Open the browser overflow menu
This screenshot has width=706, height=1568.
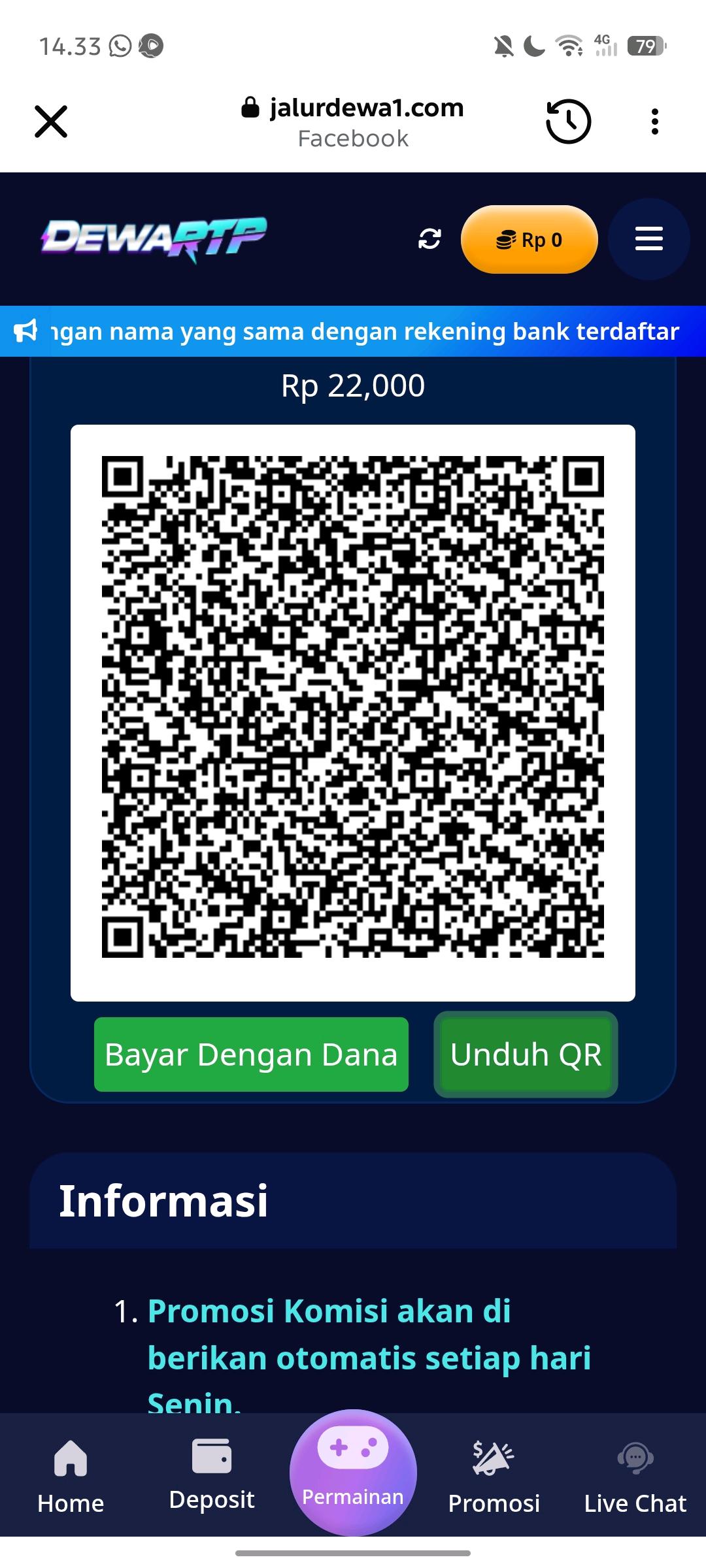[654, 122]
